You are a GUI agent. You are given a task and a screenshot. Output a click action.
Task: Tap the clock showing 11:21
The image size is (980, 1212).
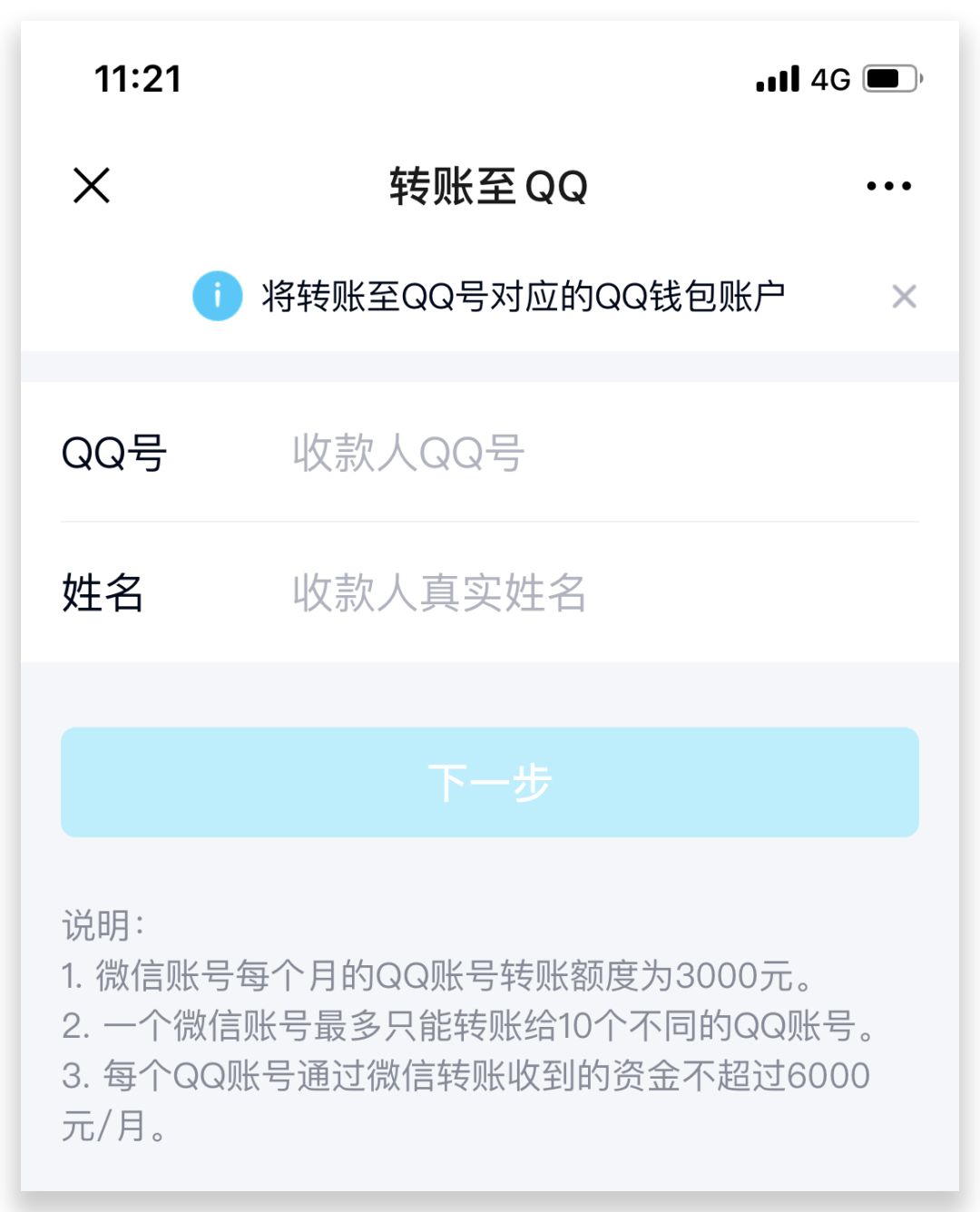pyautogui.click(x=138, y=80)
